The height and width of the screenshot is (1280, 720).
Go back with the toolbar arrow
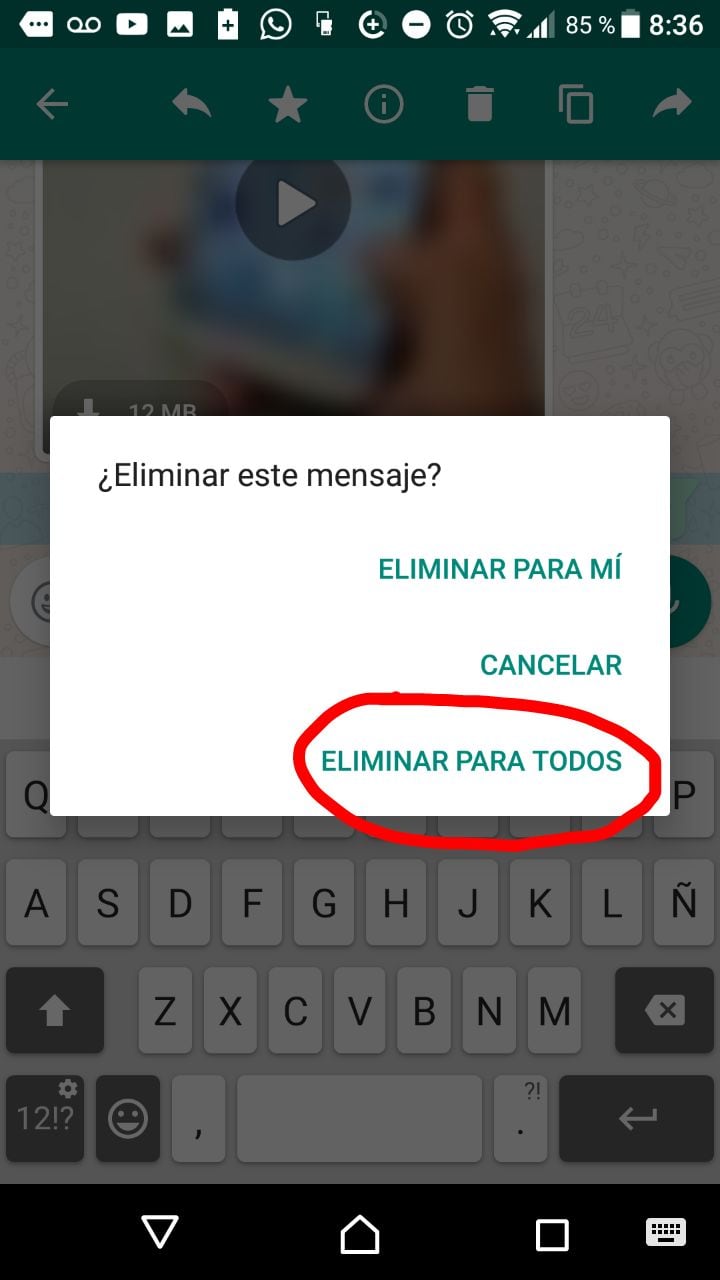[x=52, y=104]
